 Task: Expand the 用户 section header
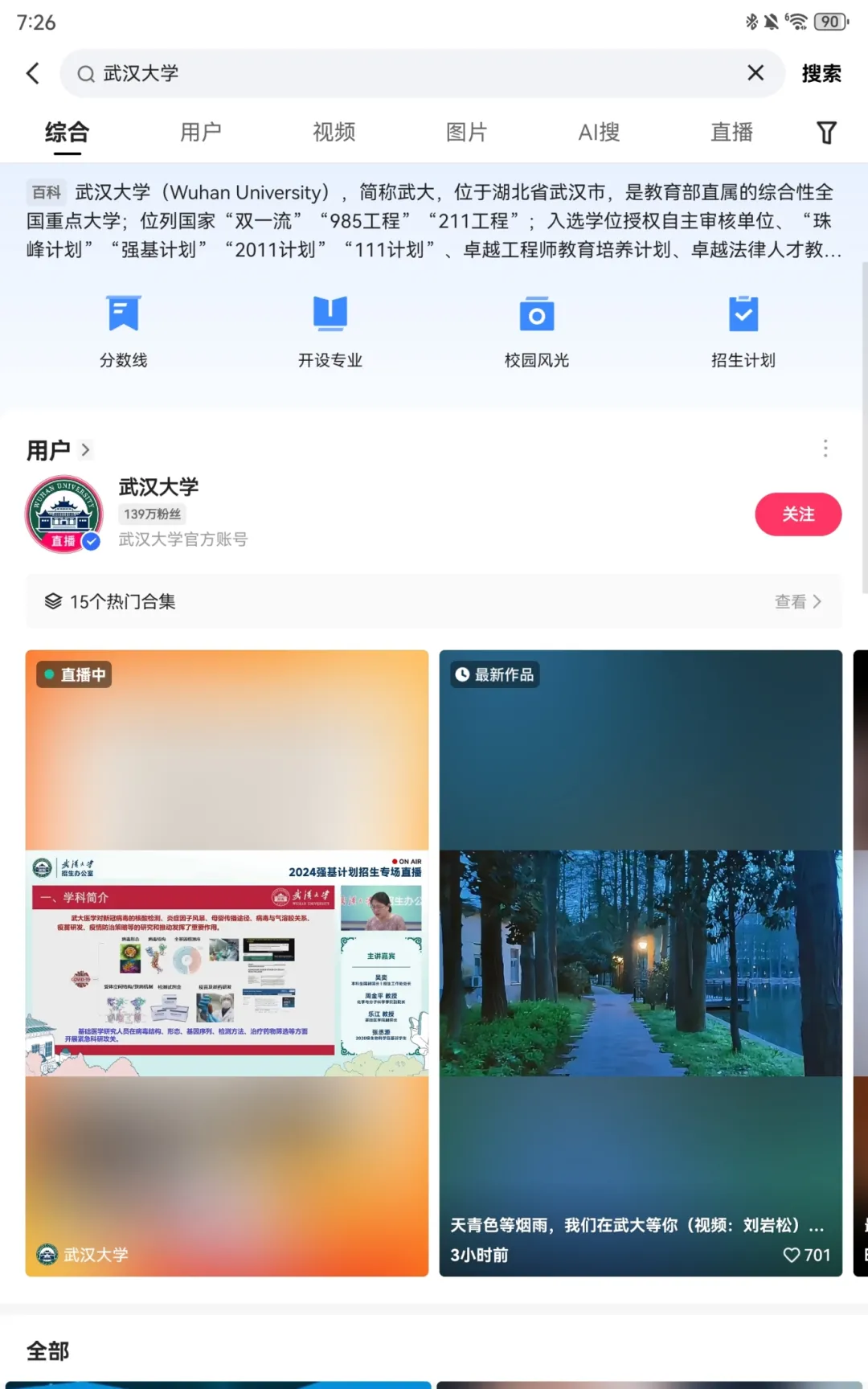coord(59,450)
